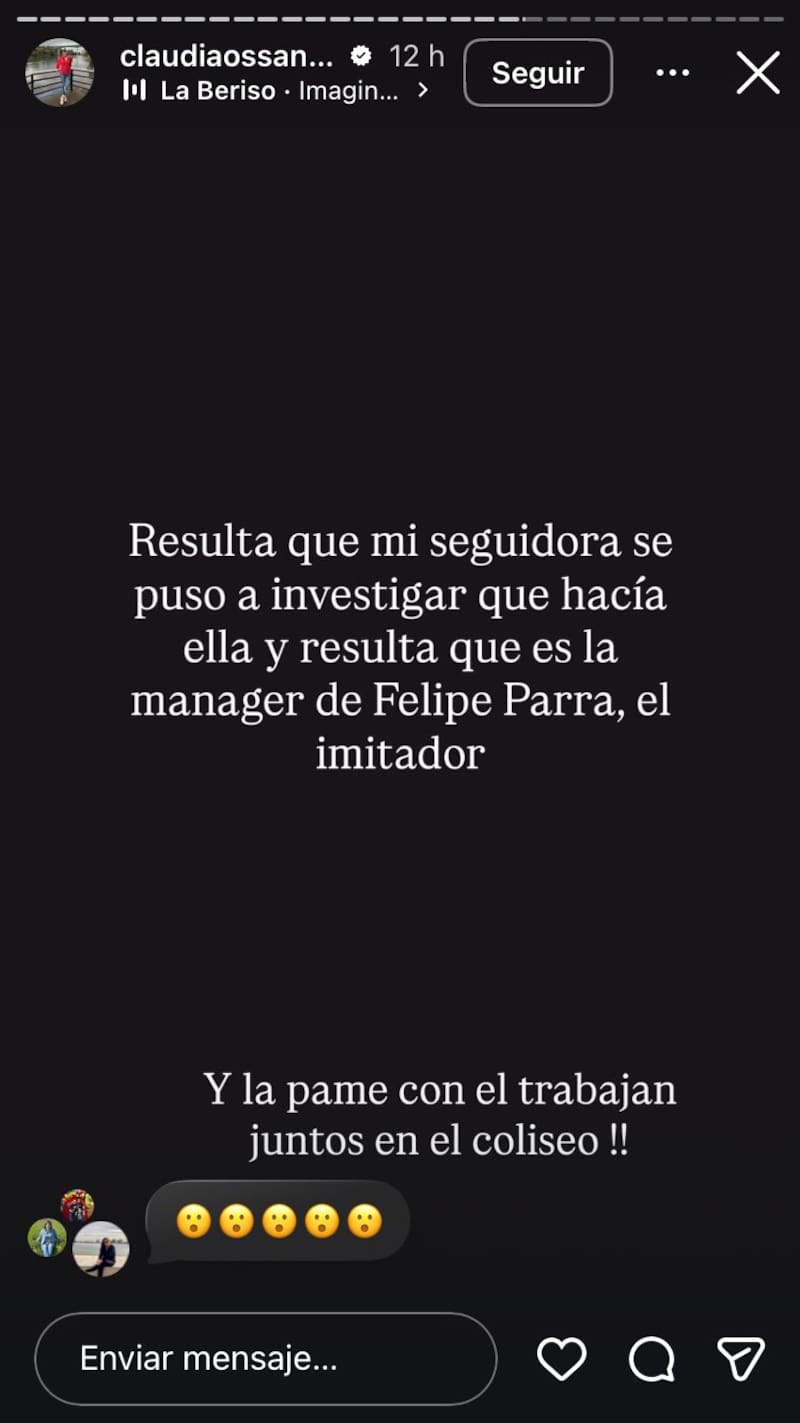Like this story with the heart
Screen dimensions: 800x1423
tap(561, 1359)
